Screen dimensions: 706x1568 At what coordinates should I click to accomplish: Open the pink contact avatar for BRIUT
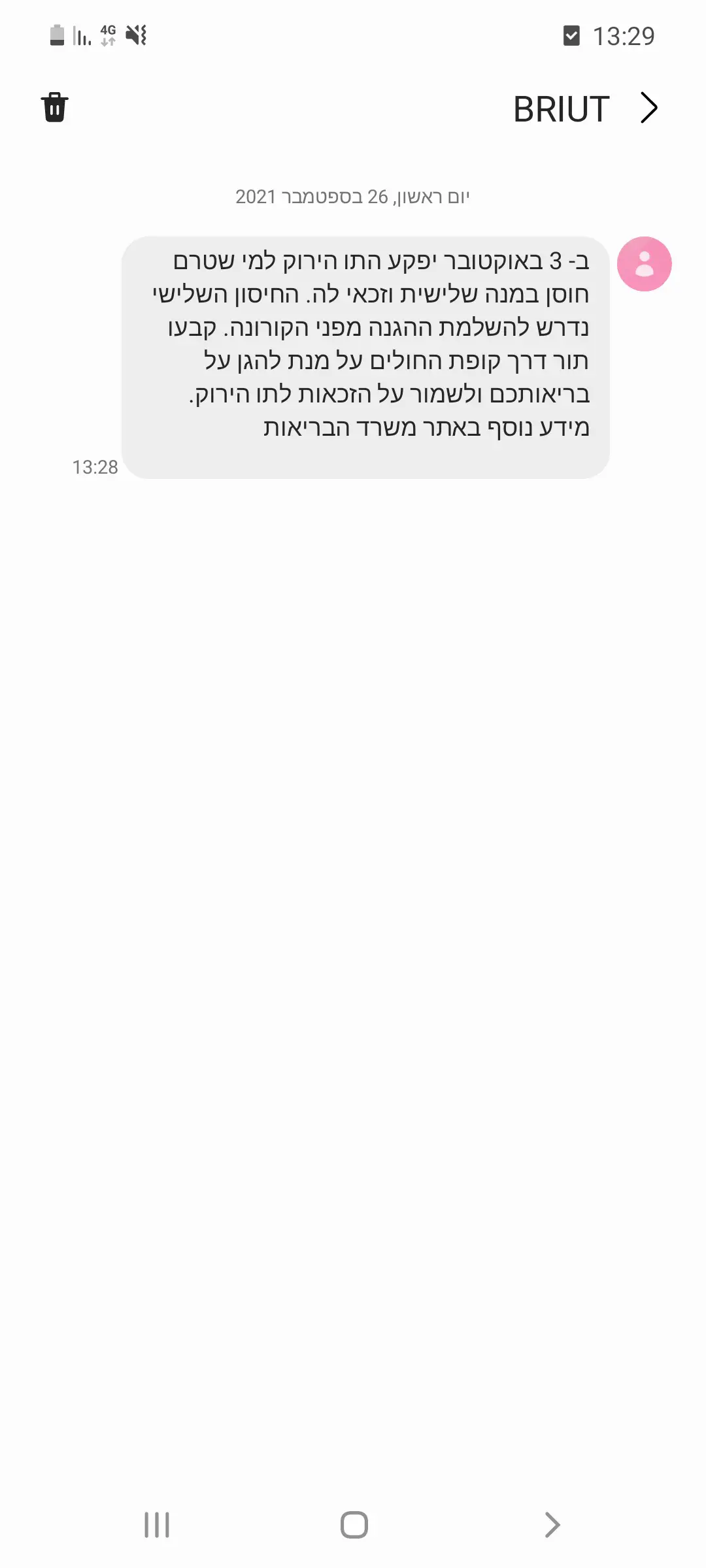click(644, 264)
